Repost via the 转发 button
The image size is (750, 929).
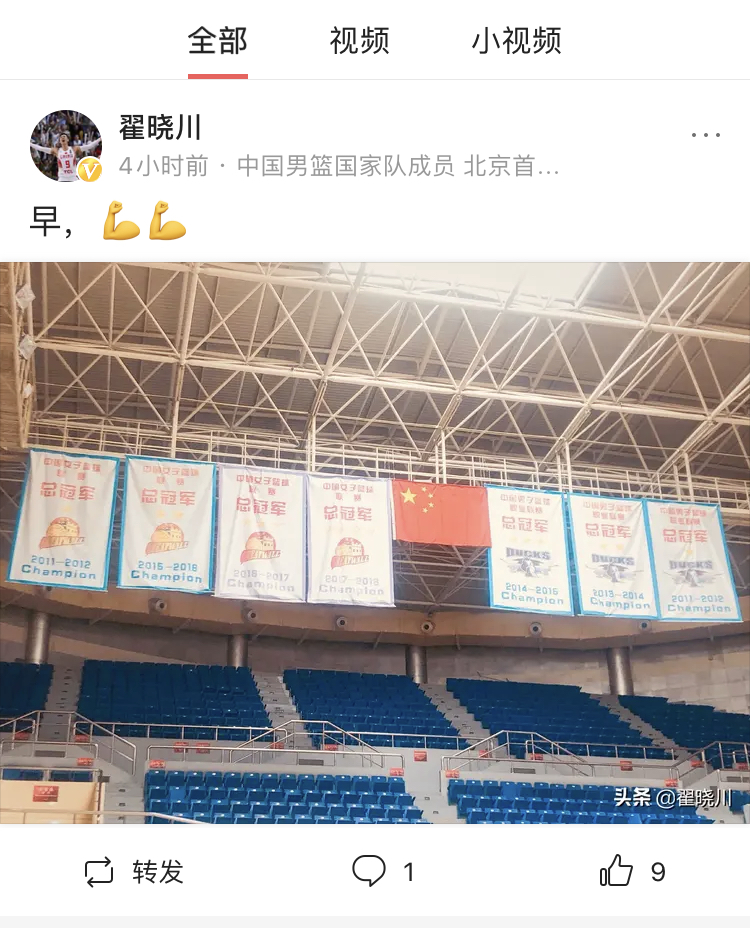point(134,872)
